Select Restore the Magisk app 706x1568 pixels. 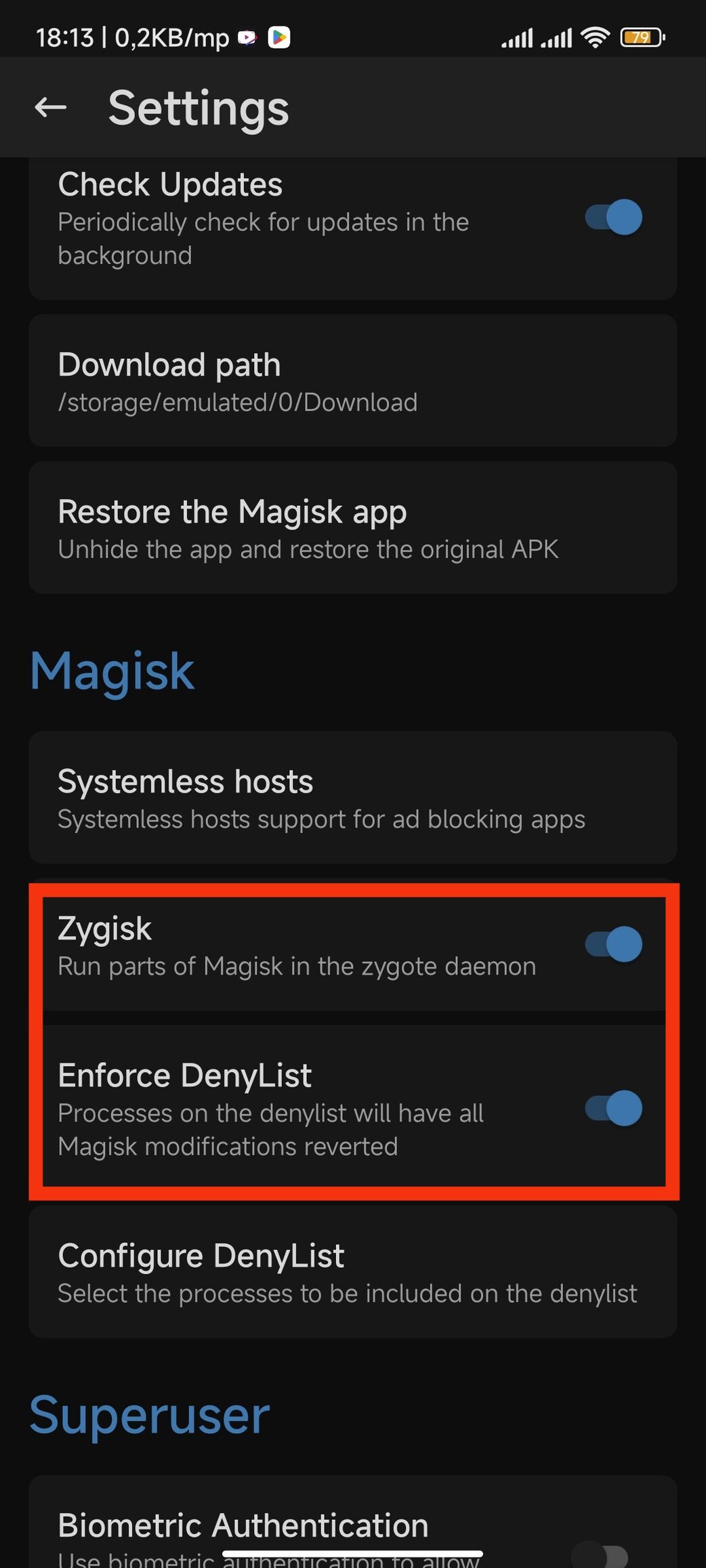(353, 528)
